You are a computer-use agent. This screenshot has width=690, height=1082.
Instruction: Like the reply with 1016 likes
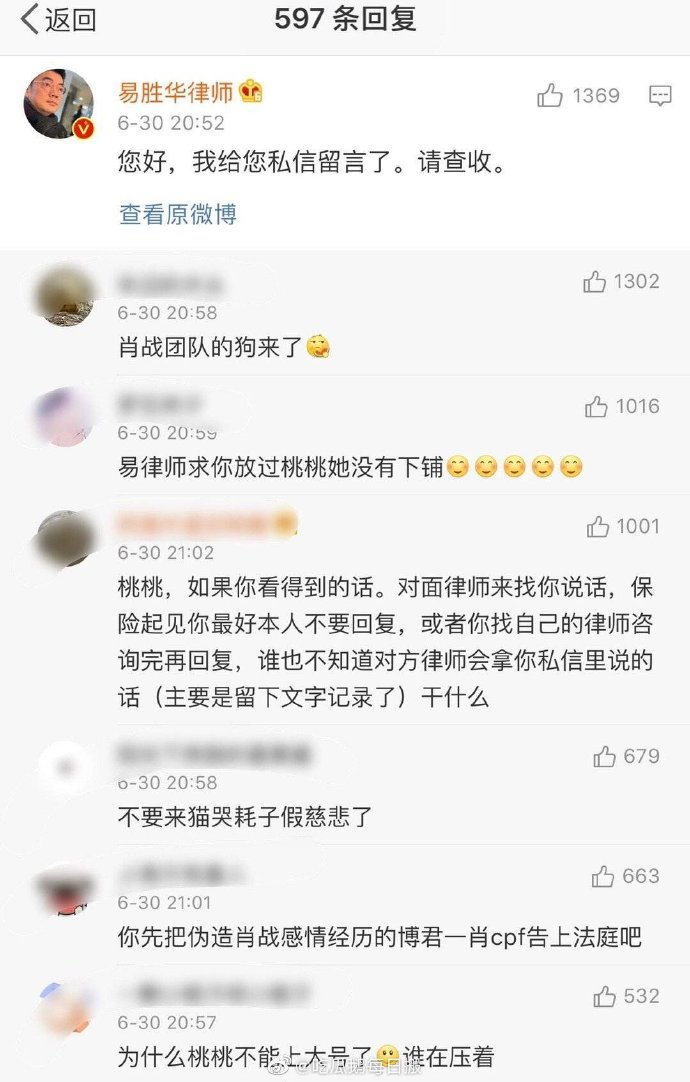[597, 406]
